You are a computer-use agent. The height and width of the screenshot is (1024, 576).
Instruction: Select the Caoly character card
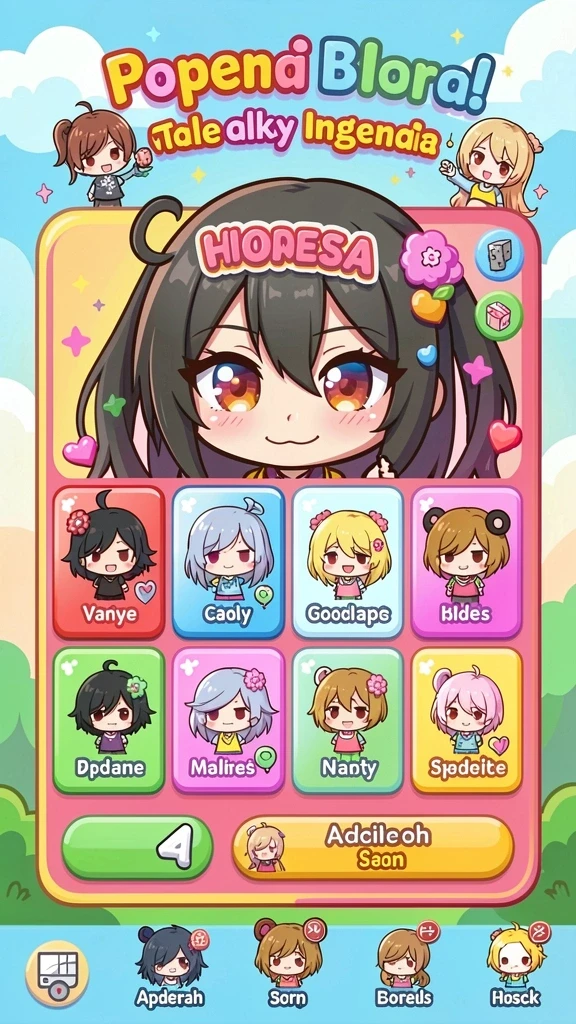229,562
